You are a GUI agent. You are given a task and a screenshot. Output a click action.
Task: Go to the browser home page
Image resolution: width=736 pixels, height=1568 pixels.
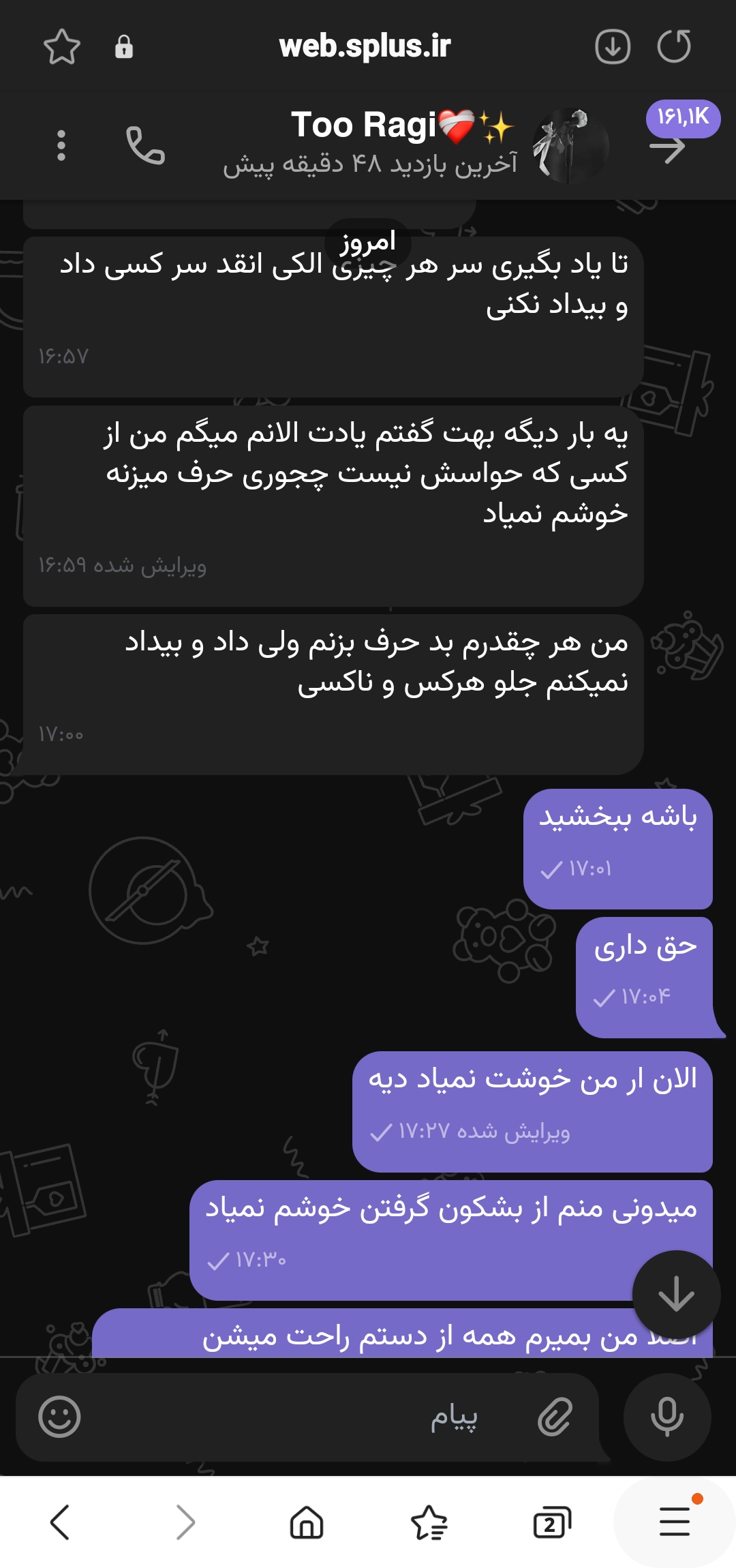click(307, 1522)
